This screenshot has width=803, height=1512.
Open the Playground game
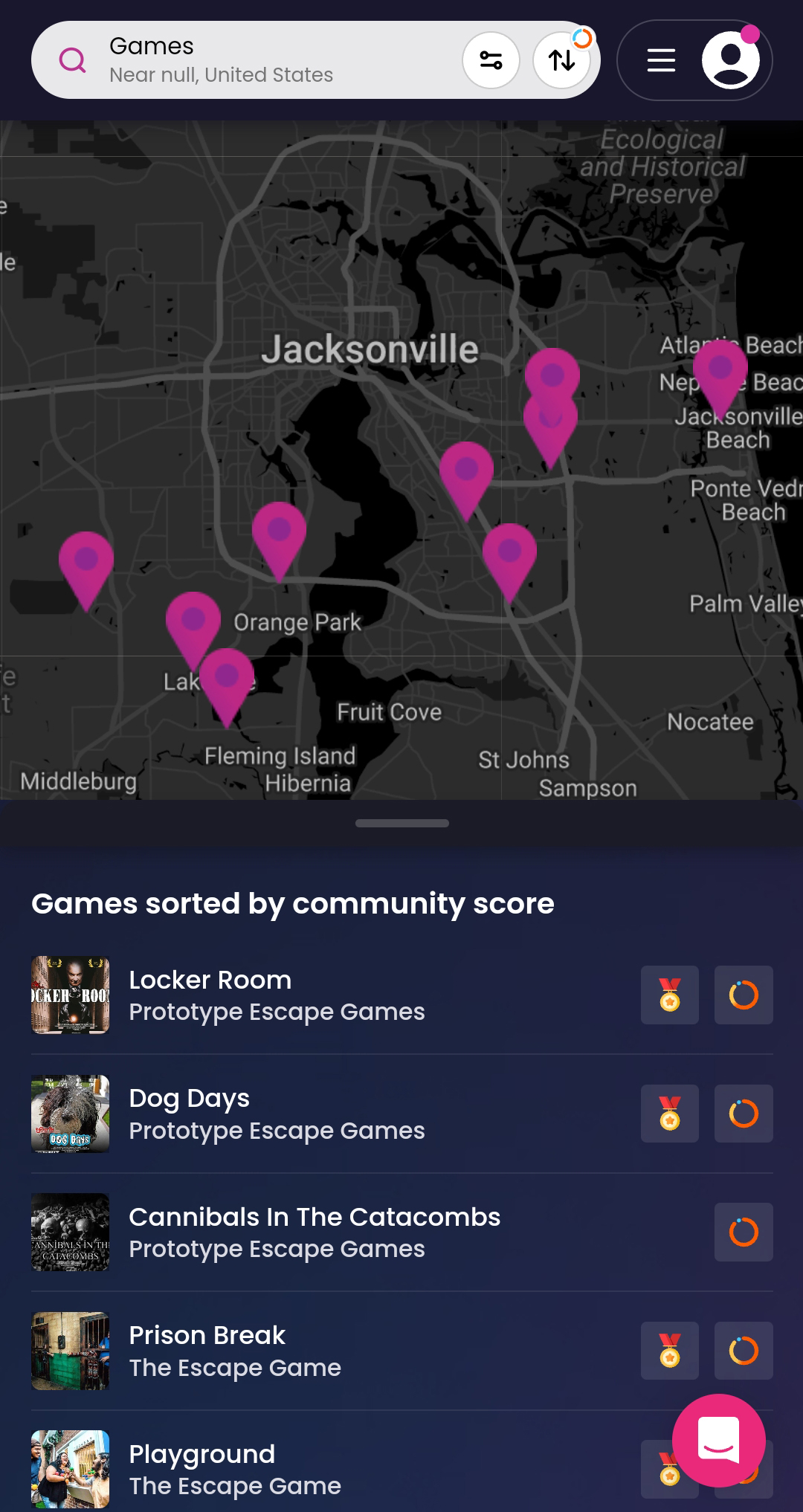(235, 1469)
